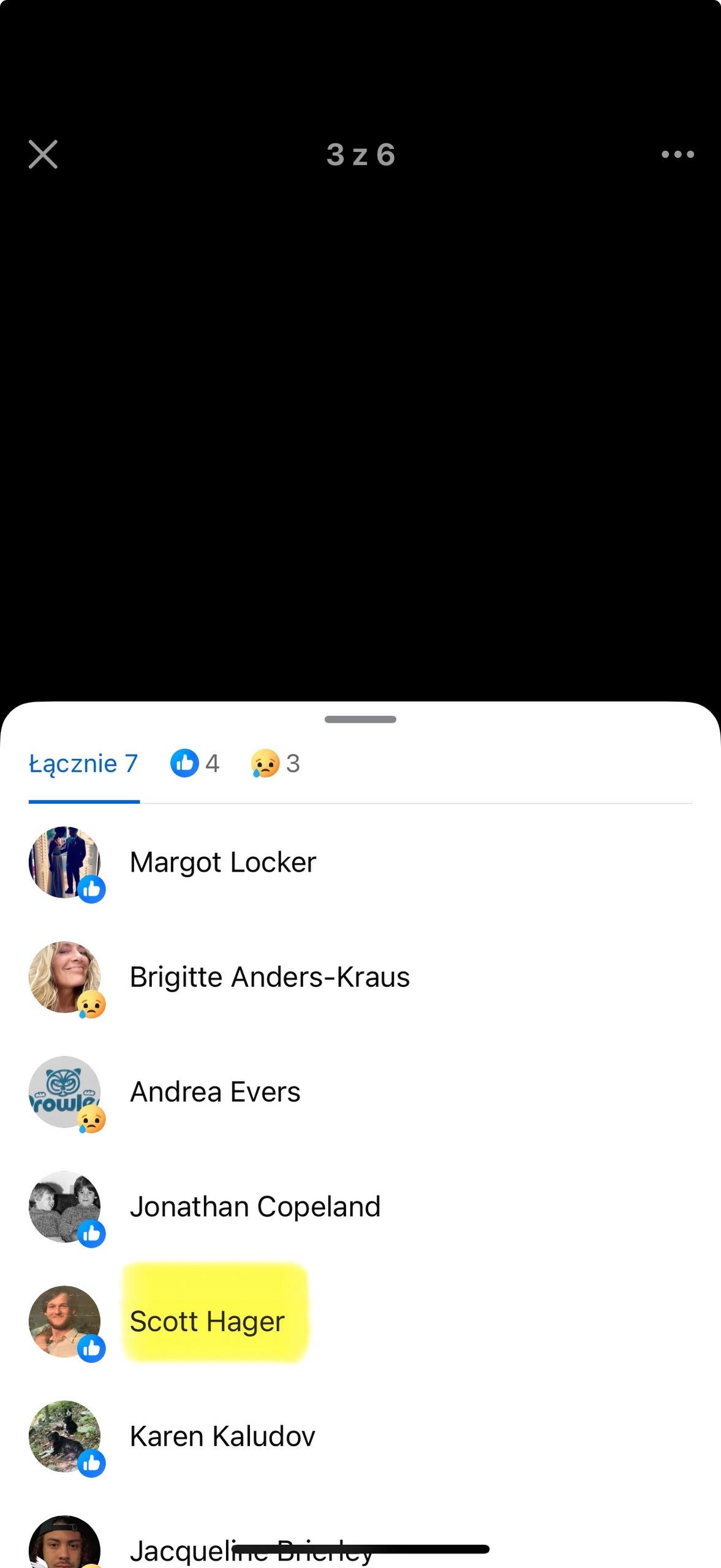View Andrea Evers's profile

point(215,1092)
